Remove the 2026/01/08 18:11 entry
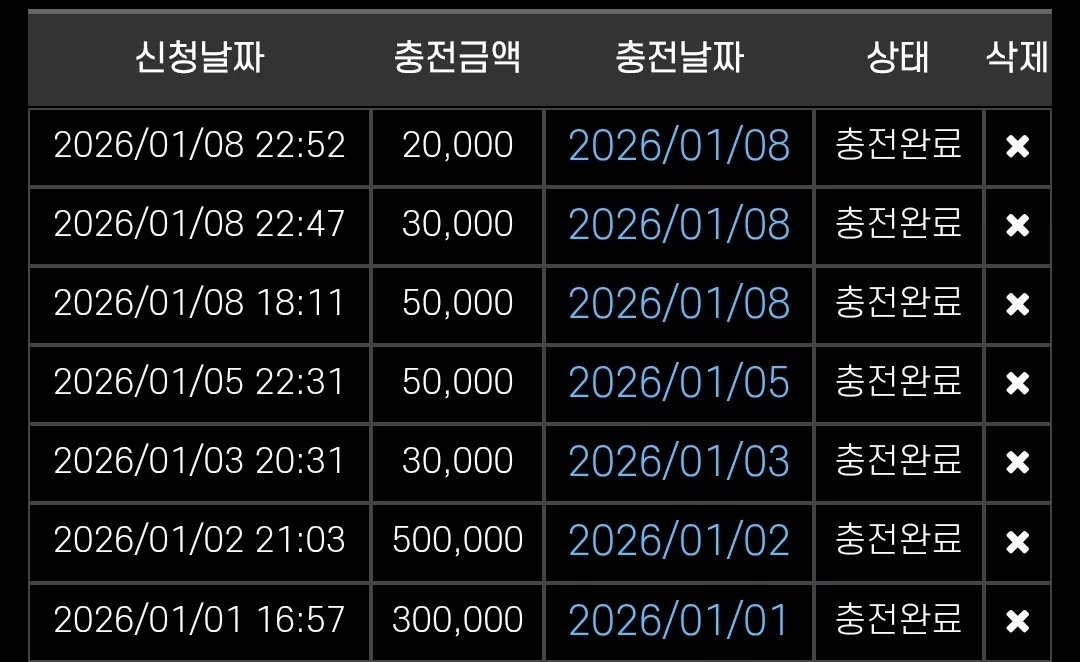 tap(1017, 304)
